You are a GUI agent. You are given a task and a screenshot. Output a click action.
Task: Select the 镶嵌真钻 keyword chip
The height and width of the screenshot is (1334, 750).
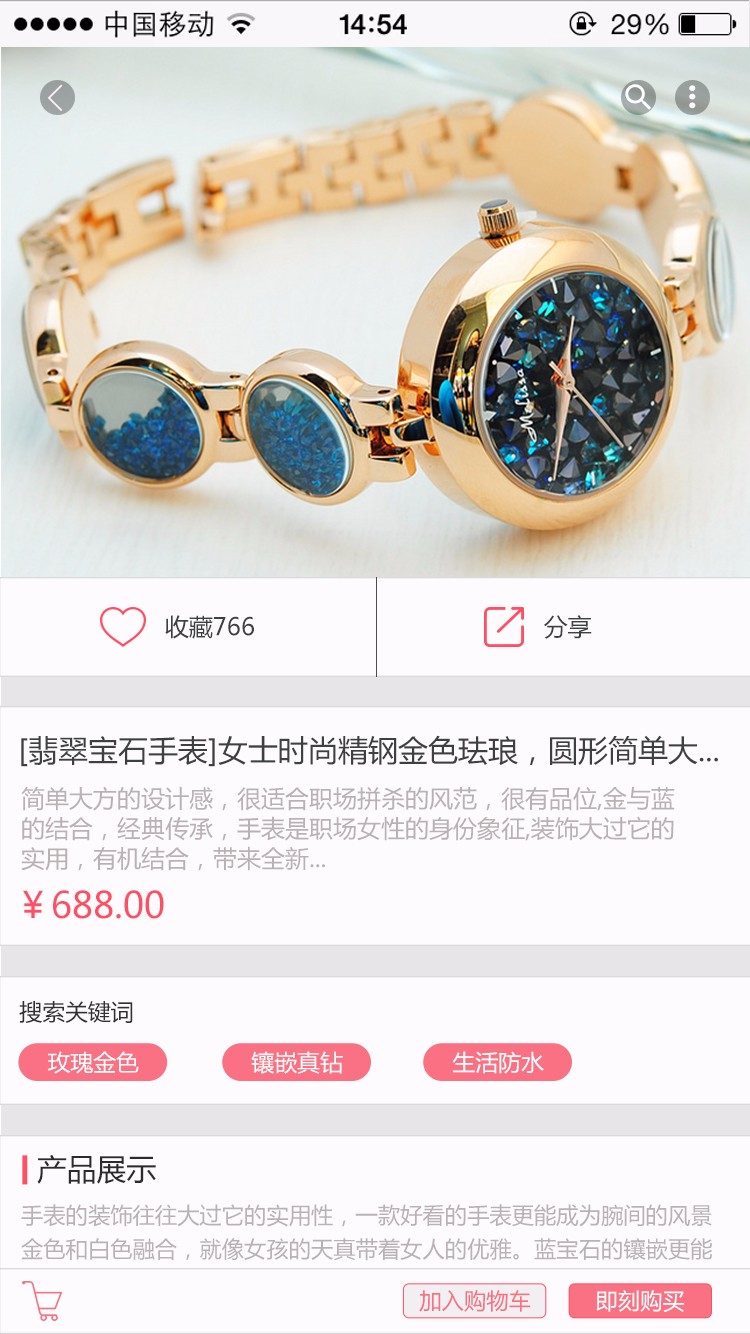coord(296,1062)
